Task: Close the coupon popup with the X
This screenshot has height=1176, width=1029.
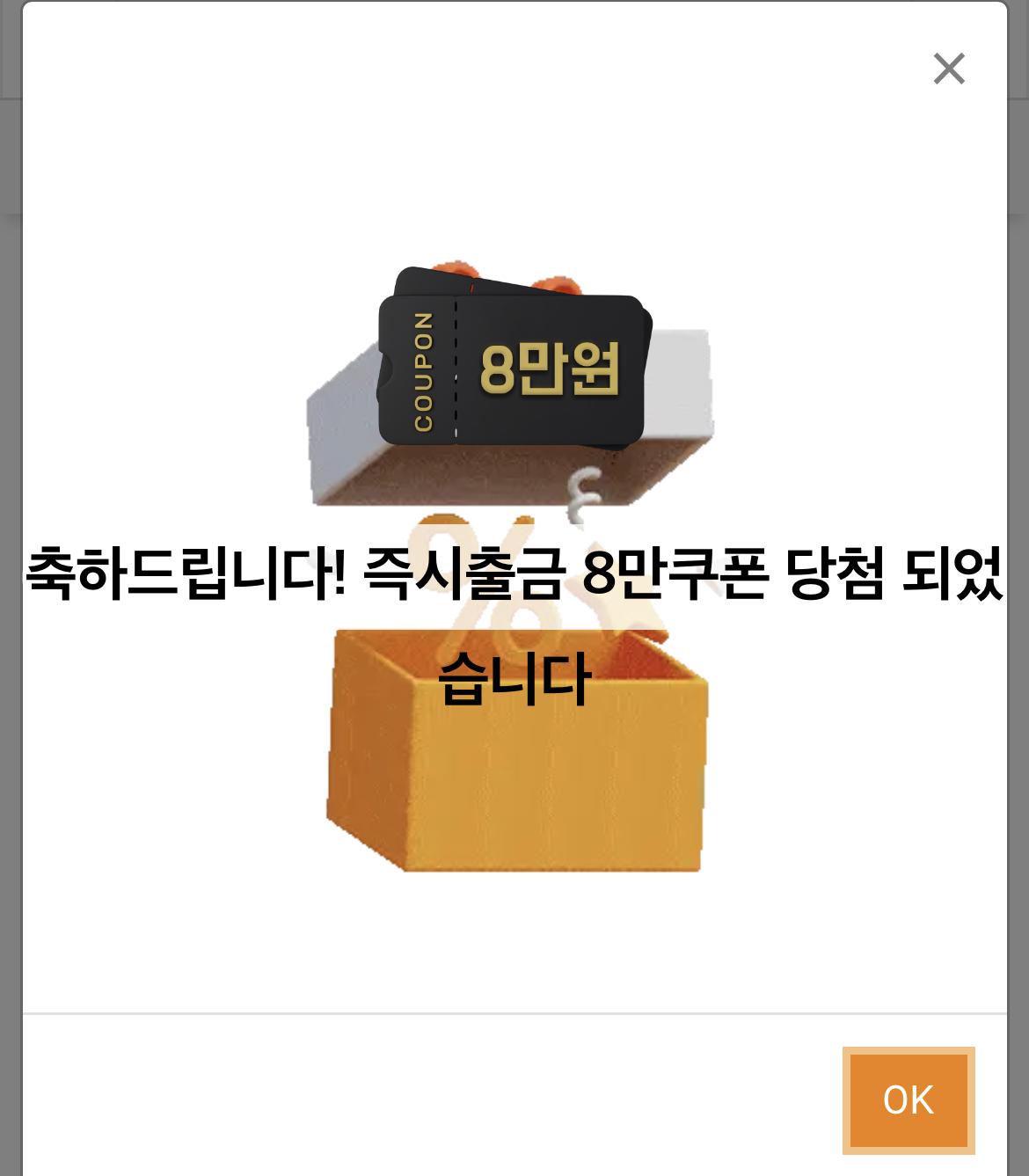Action: pos(949,69)
